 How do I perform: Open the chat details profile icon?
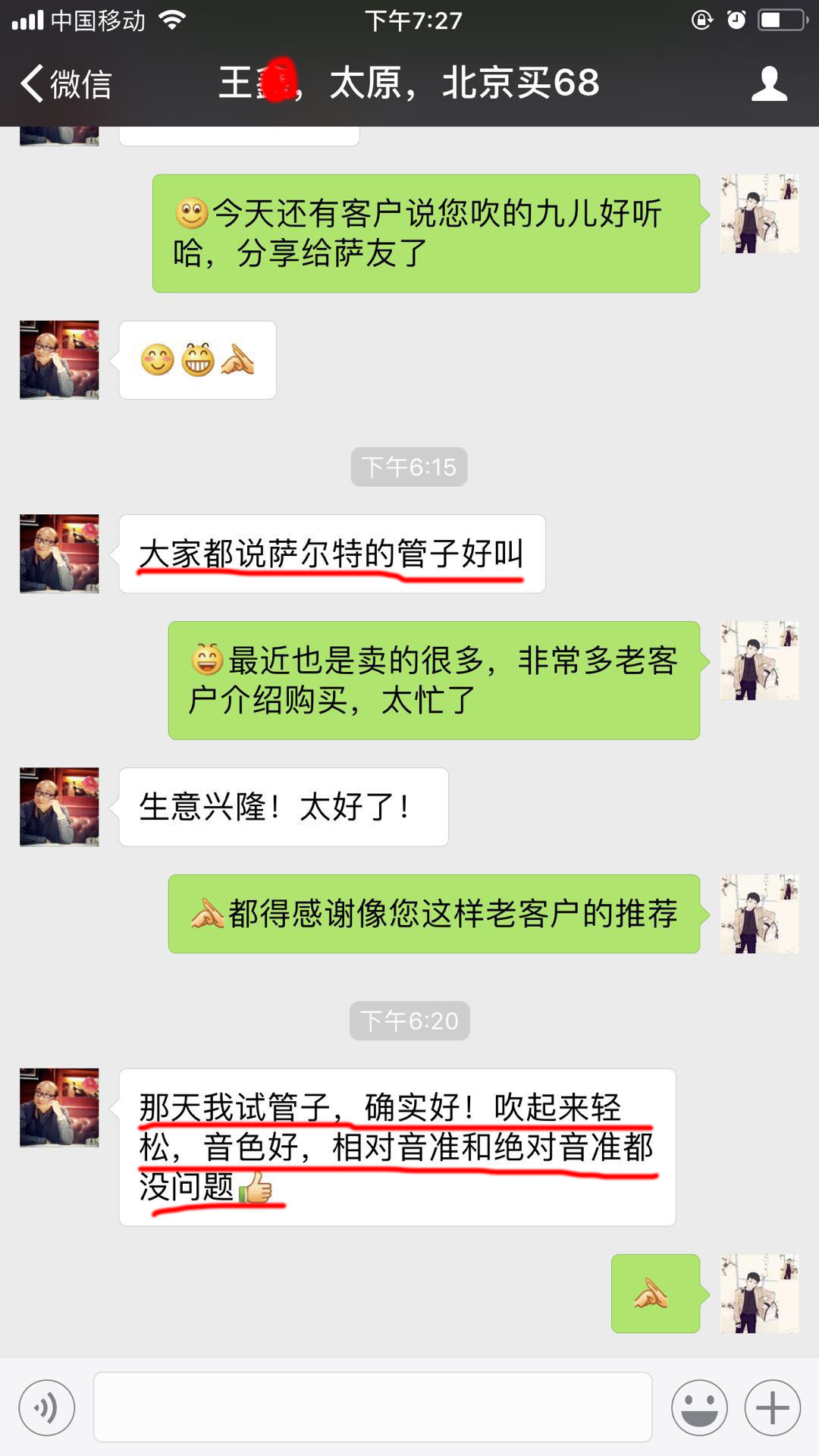pos(769,83)
